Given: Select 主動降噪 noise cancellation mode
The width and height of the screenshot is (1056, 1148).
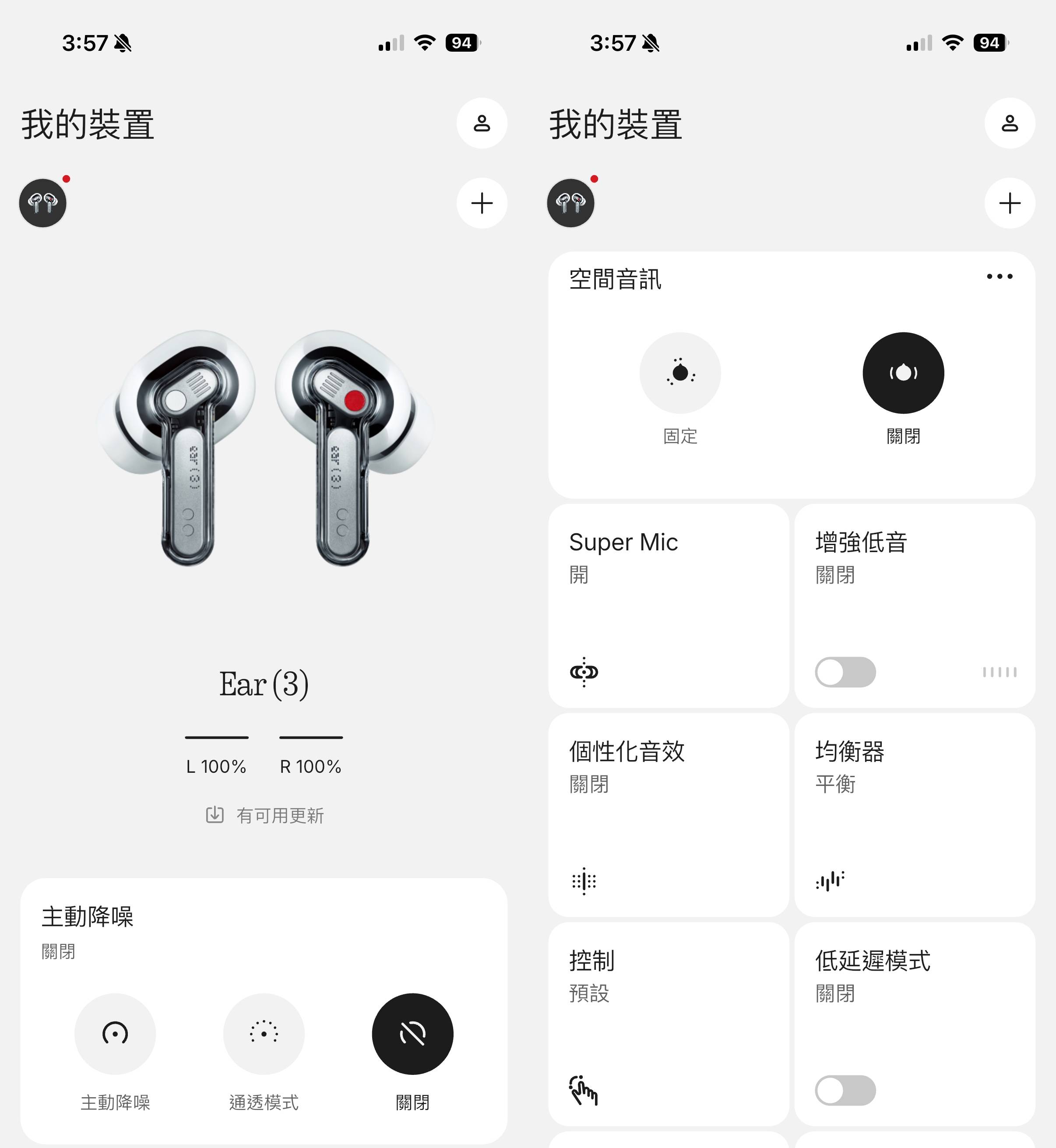Looking at the screenshot, I should point(115,1033).
